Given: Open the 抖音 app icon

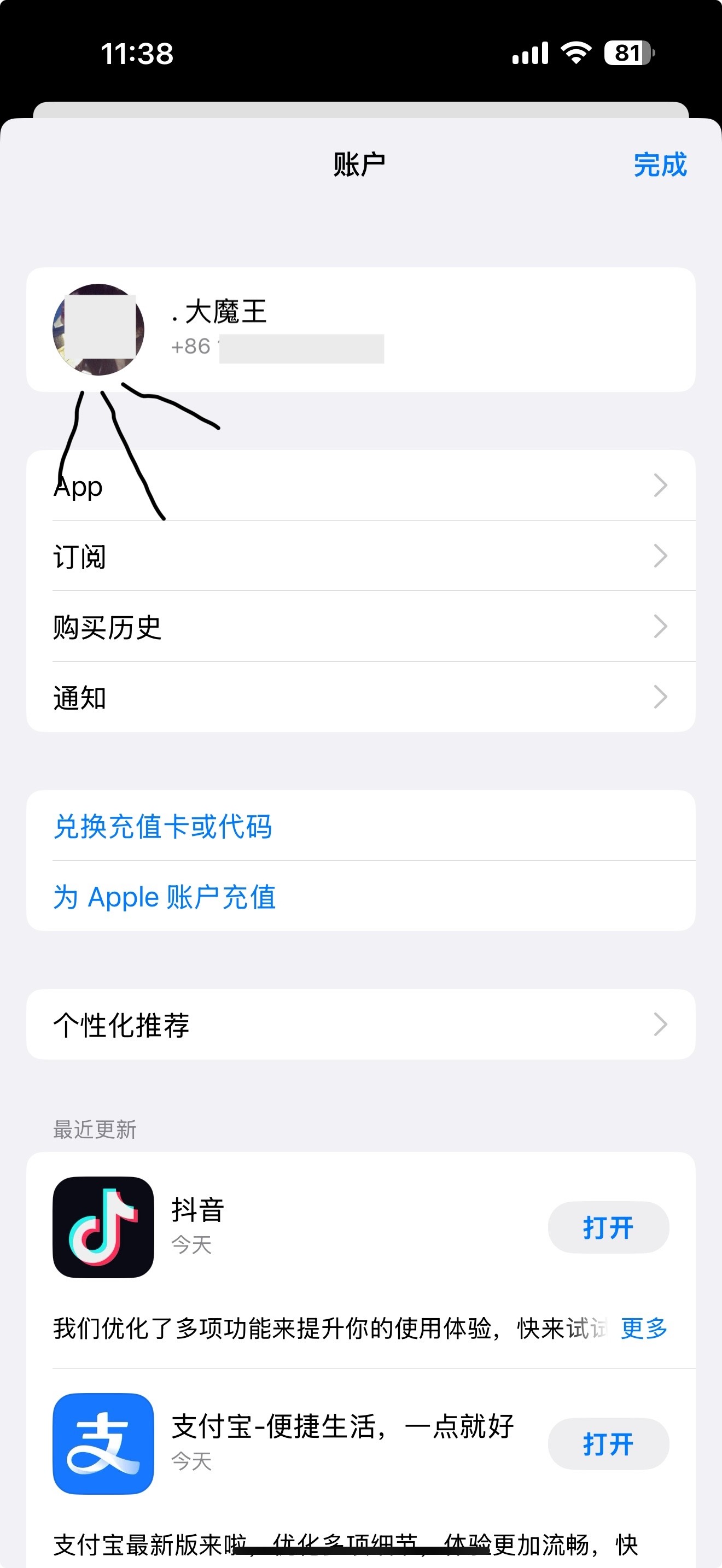Looking at the screenshot, I should pos(103,1226).
